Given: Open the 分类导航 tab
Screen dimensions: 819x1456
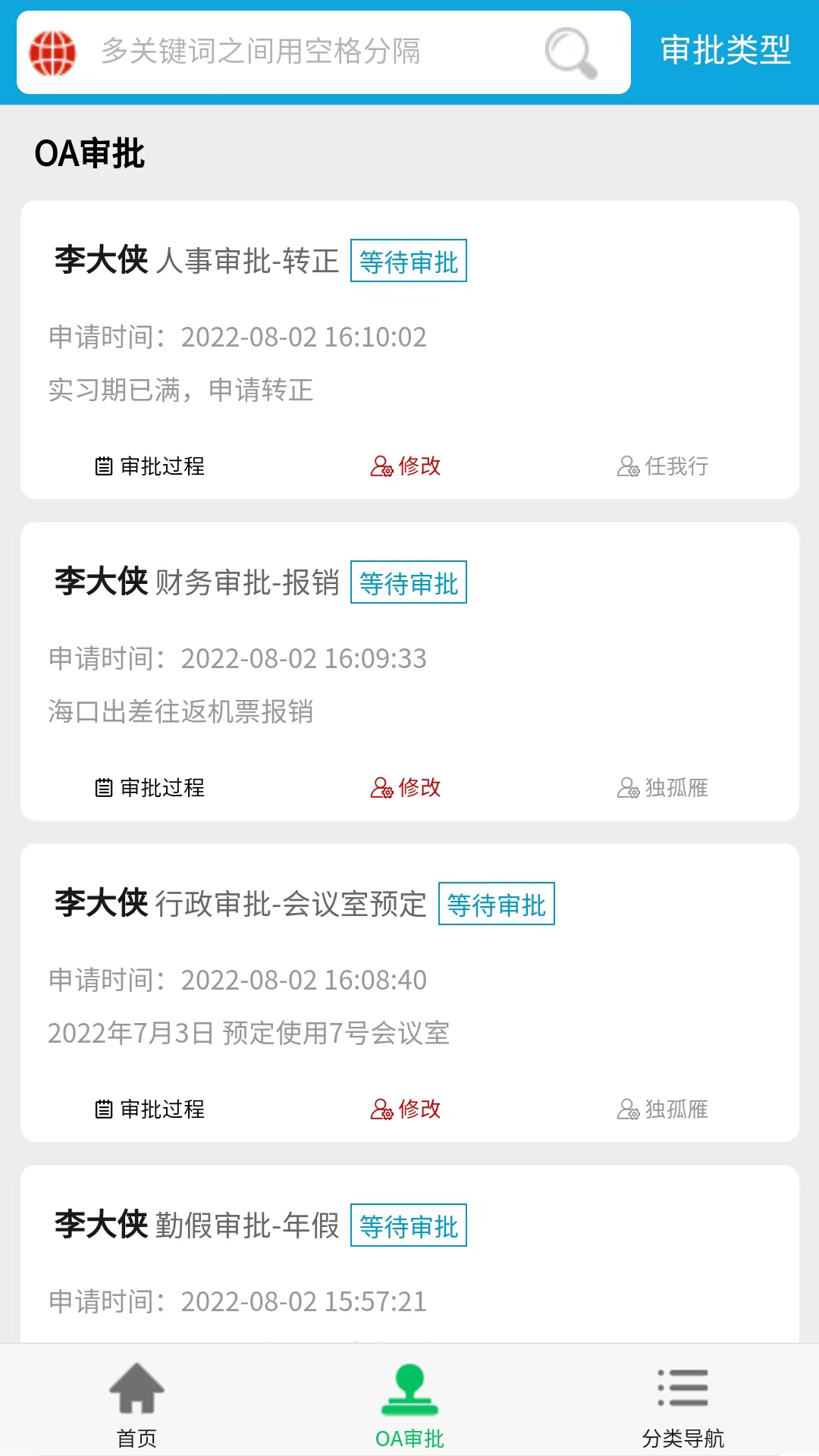Looking at the screenshot, I should [x=682, y=1404].
